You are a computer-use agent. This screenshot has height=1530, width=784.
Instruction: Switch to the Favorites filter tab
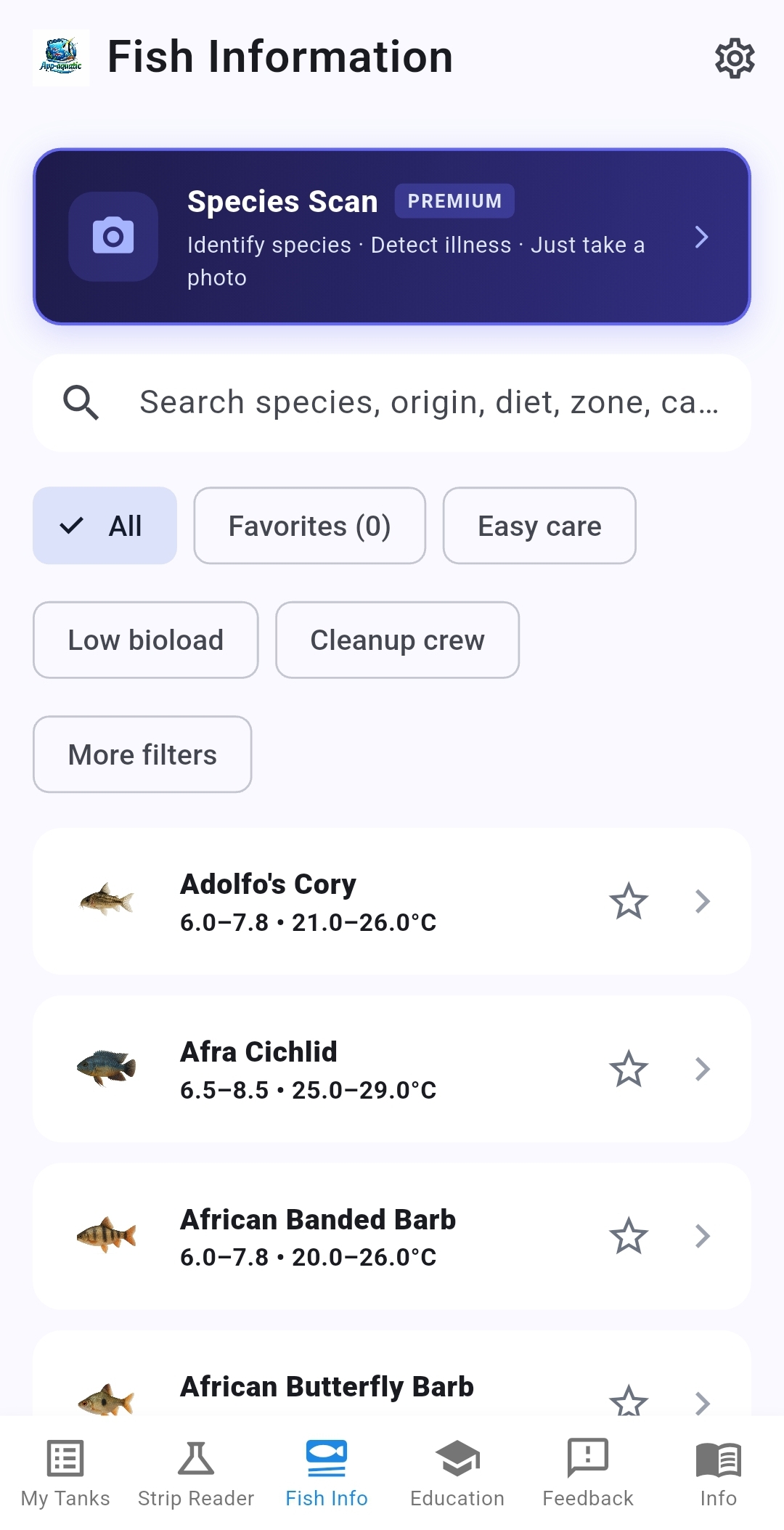point(309,525)
